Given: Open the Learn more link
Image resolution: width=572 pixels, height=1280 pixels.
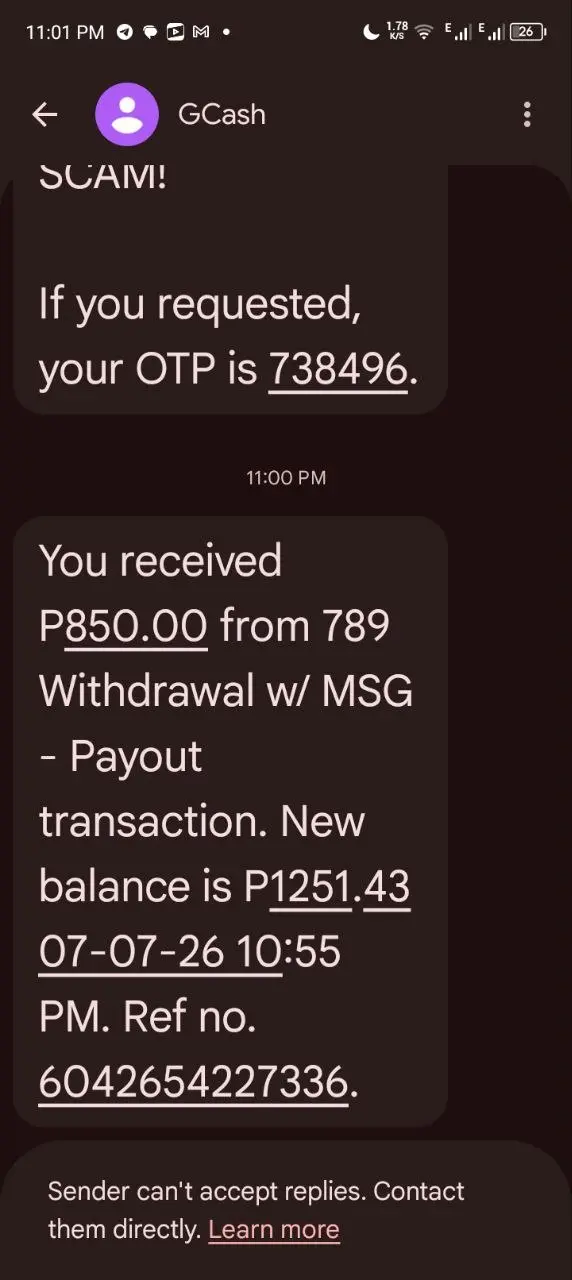Looking at the screenshot, I should point(273,1229).
